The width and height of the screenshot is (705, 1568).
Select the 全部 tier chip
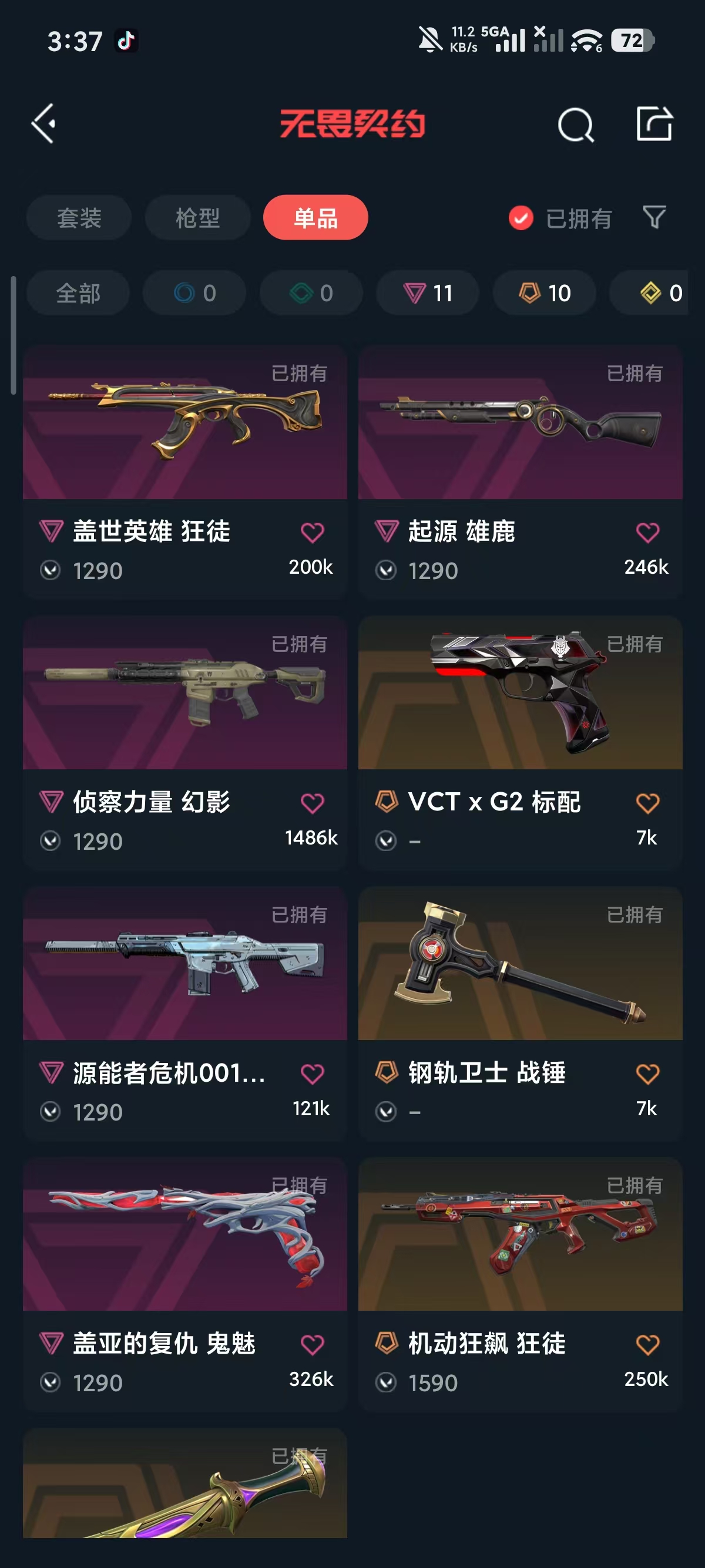pos(78,293)
